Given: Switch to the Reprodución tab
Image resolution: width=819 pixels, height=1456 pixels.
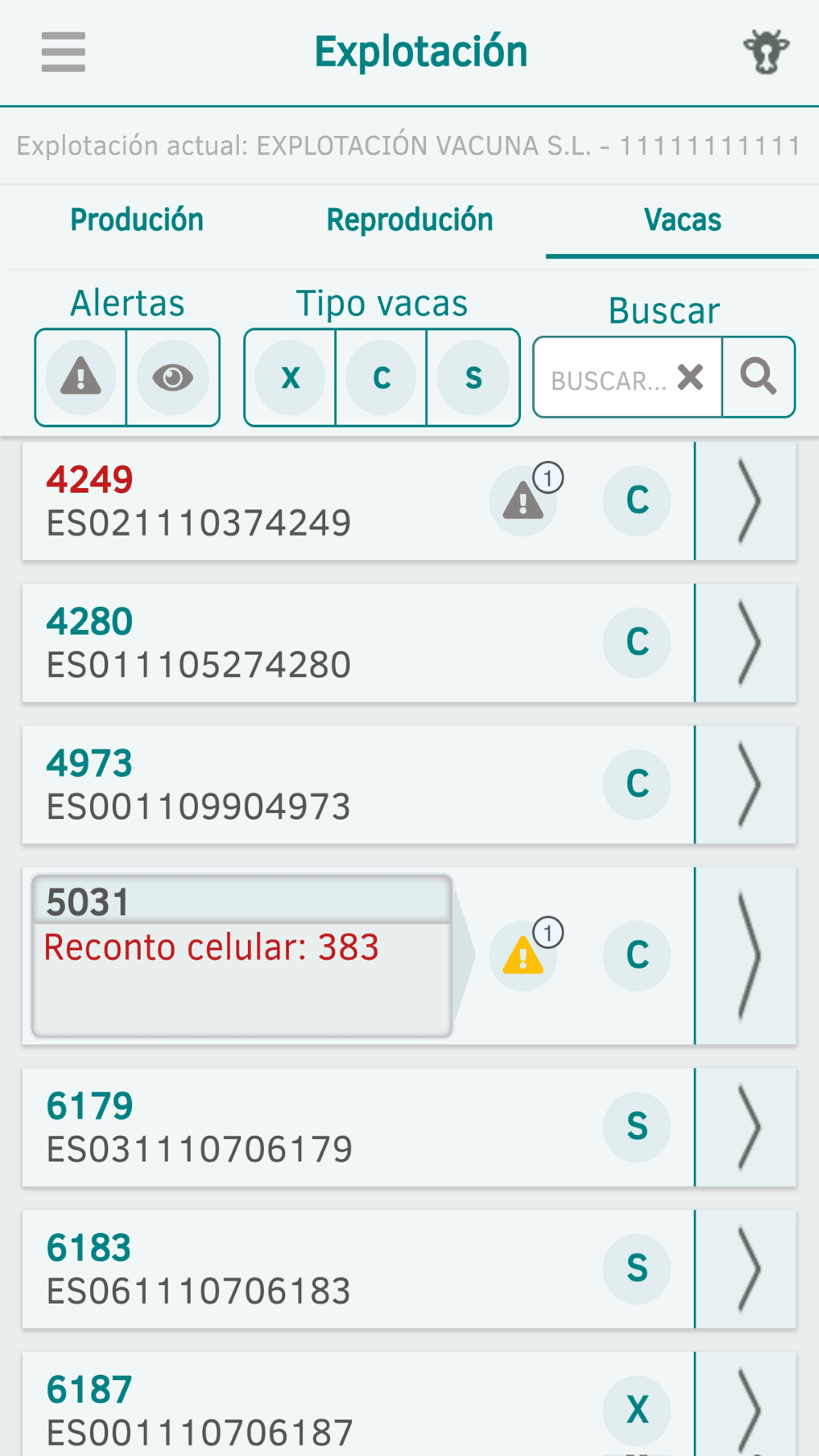Looking at the screenshot, I should click(409, 220).
